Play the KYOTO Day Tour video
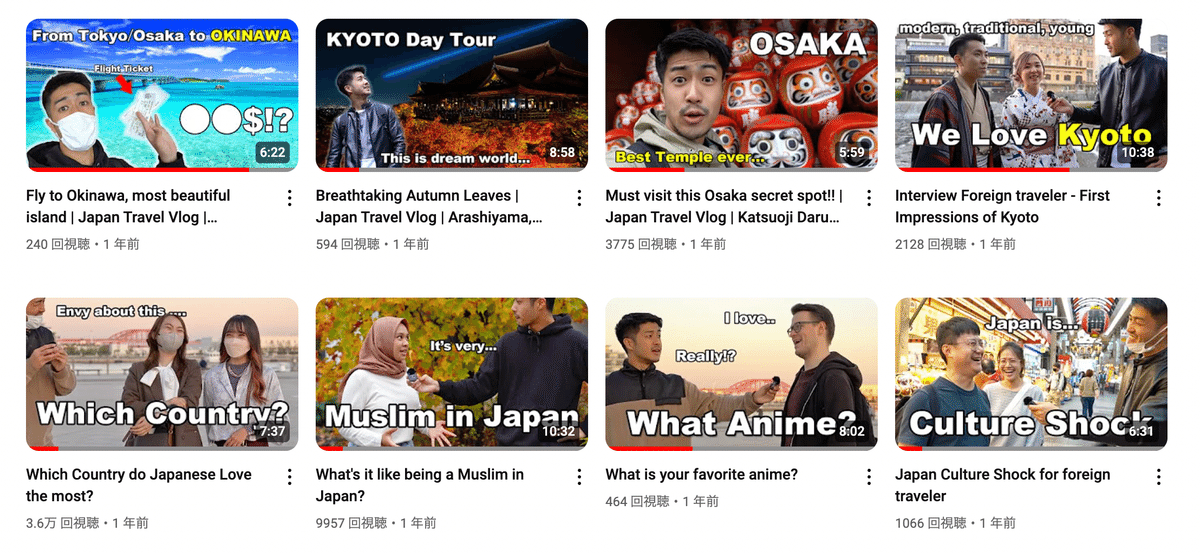 pyautogui.click(x=451, y=95)
